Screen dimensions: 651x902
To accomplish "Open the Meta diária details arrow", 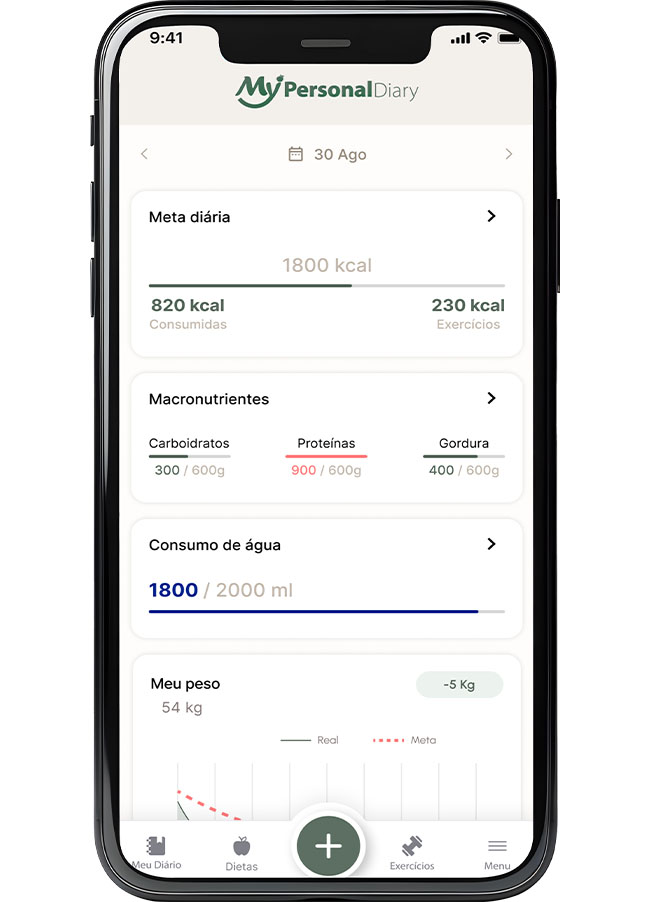I will click(x=491, y=216).
